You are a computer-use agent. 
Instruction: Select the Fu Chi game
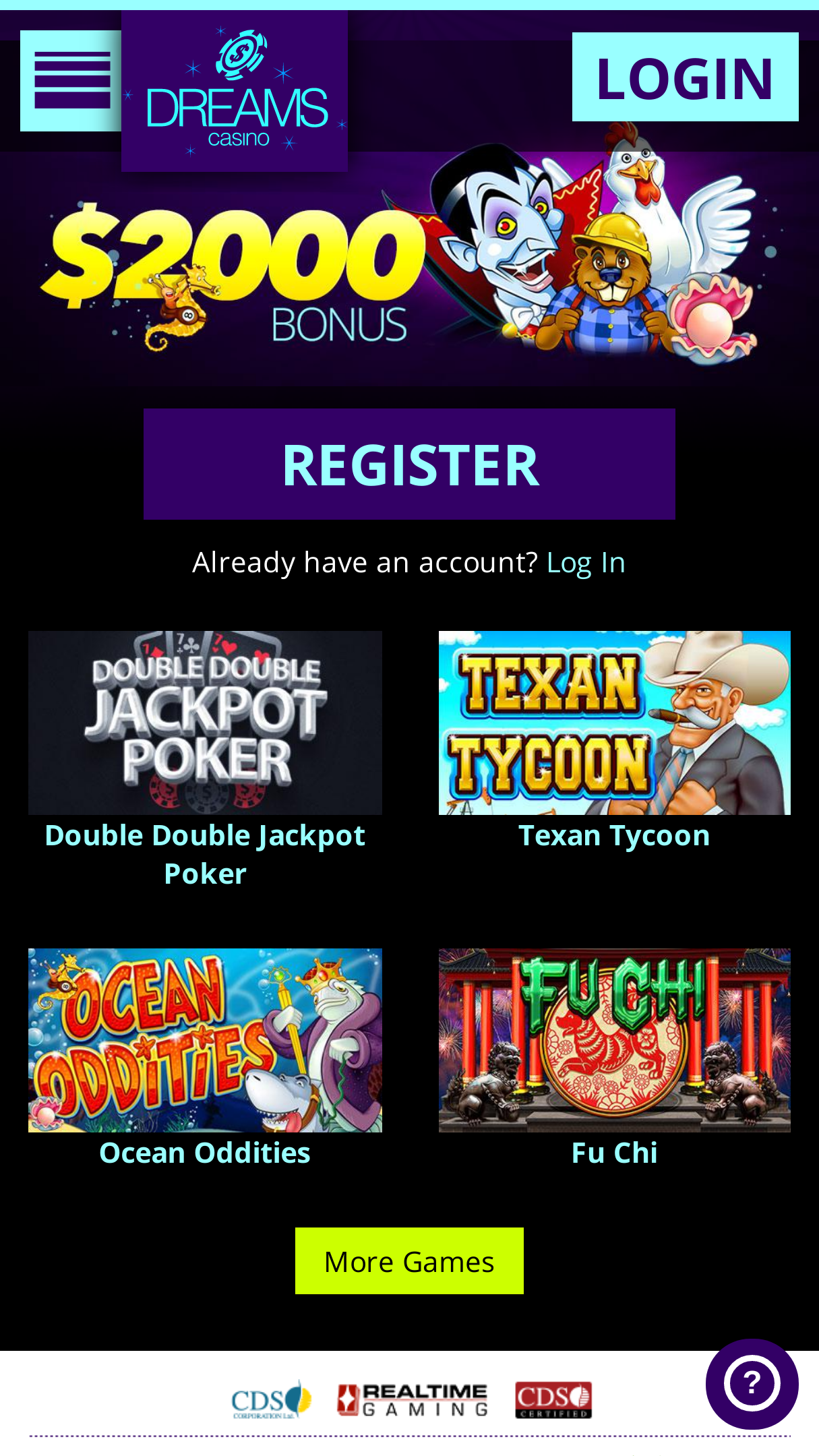tap(614, 1040)
